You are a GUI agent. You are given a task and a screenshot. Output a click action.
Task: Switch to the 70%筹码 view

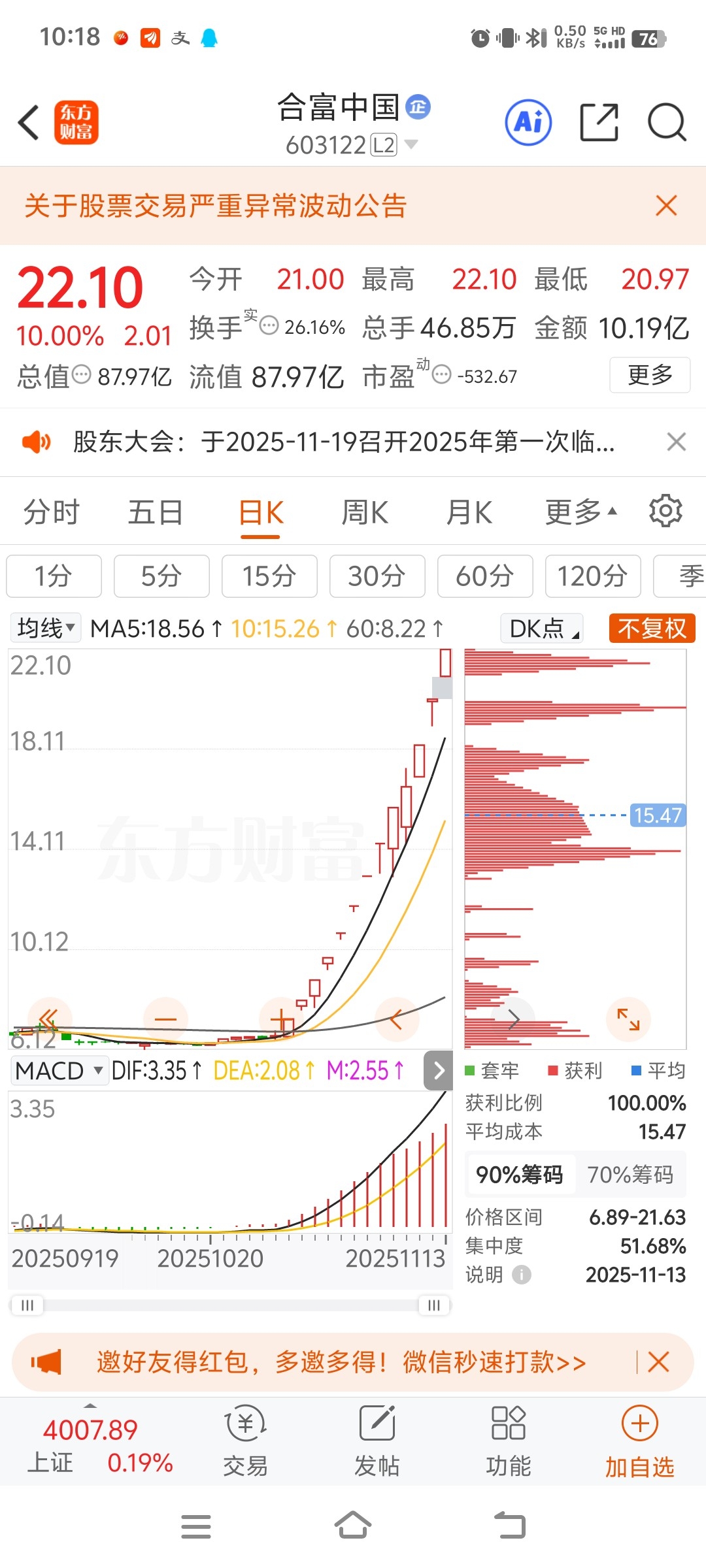pos(630,1175)
